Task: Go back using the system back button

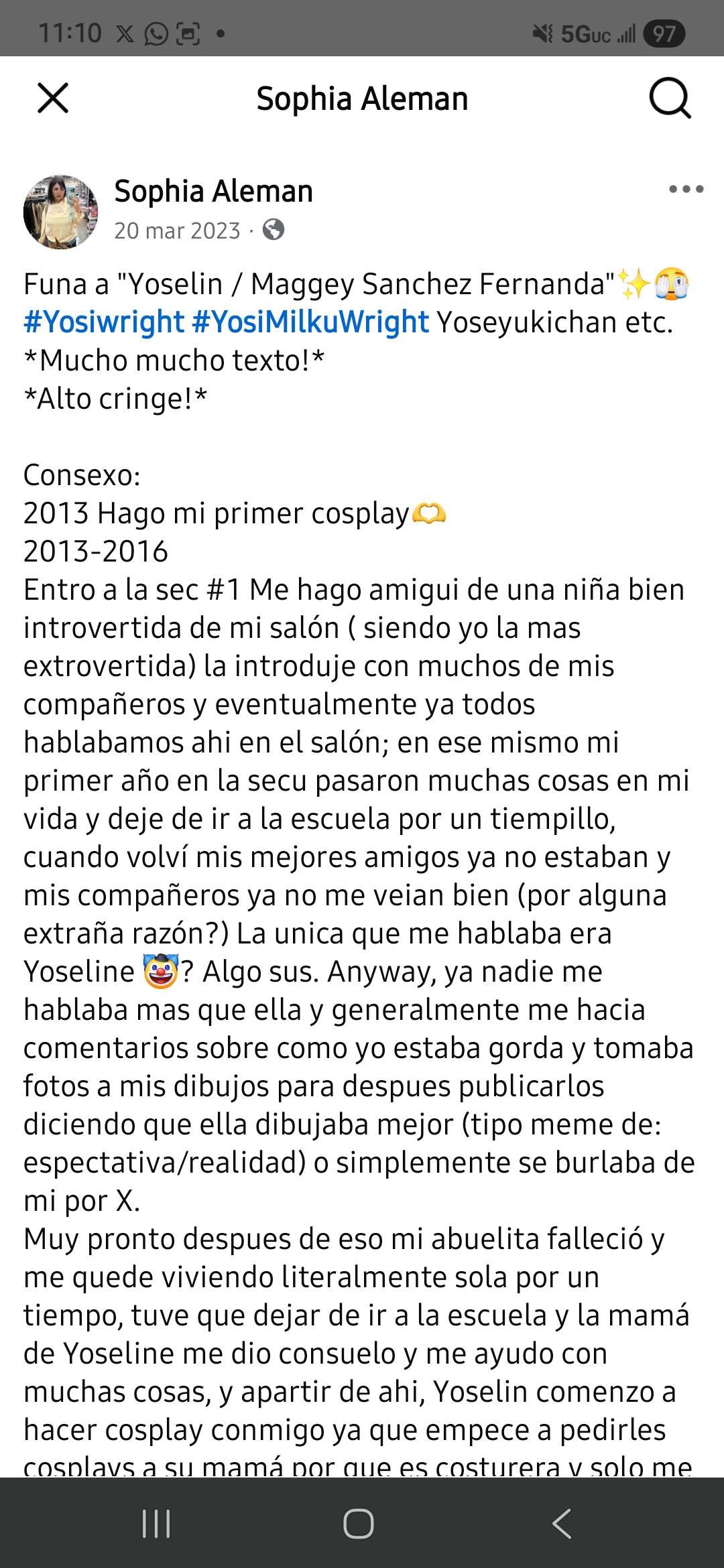Action: pos(562,1523)
